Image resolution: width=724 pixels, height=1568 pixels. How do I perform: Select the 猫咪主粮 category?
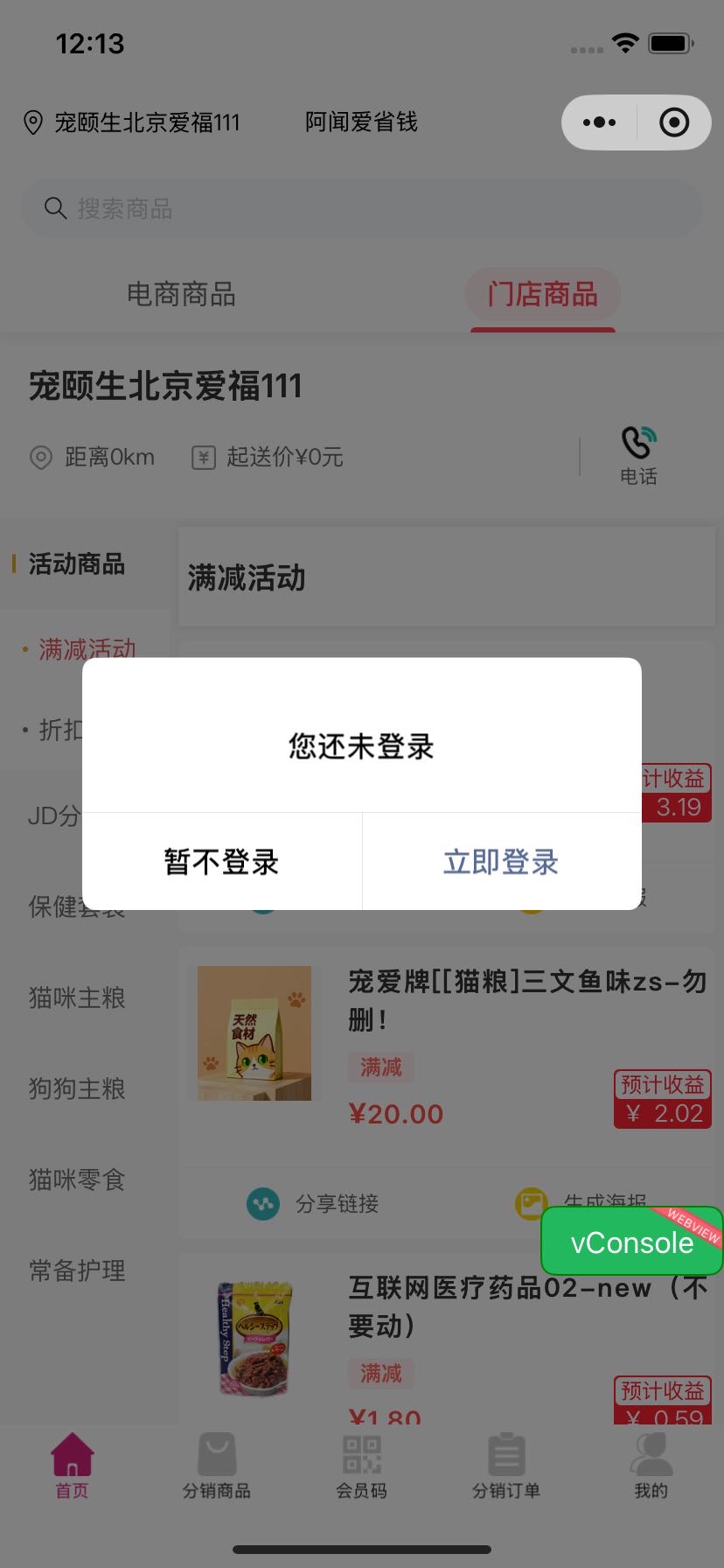[77, 997]
